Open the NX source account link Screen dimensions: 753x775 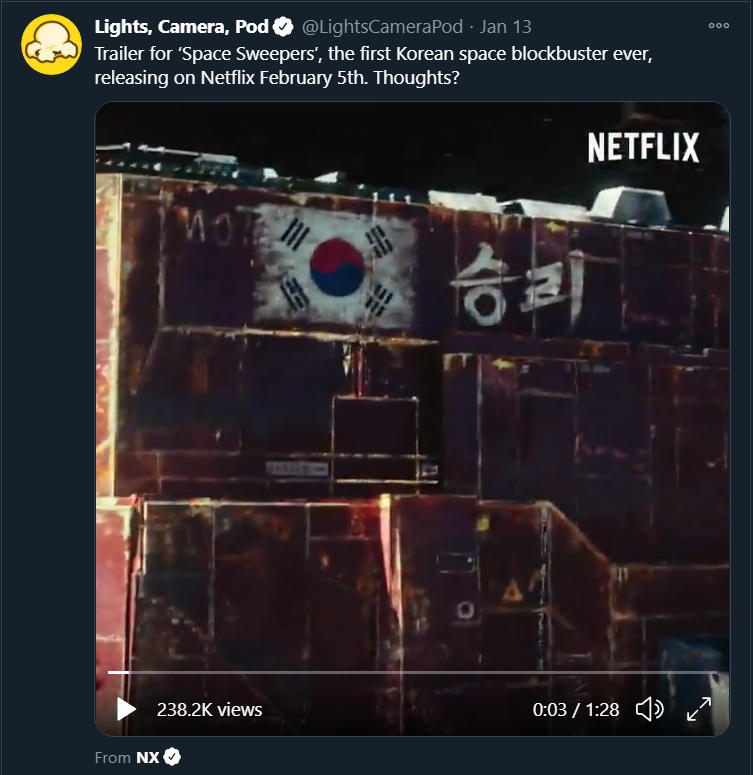(x=148, y=757)
